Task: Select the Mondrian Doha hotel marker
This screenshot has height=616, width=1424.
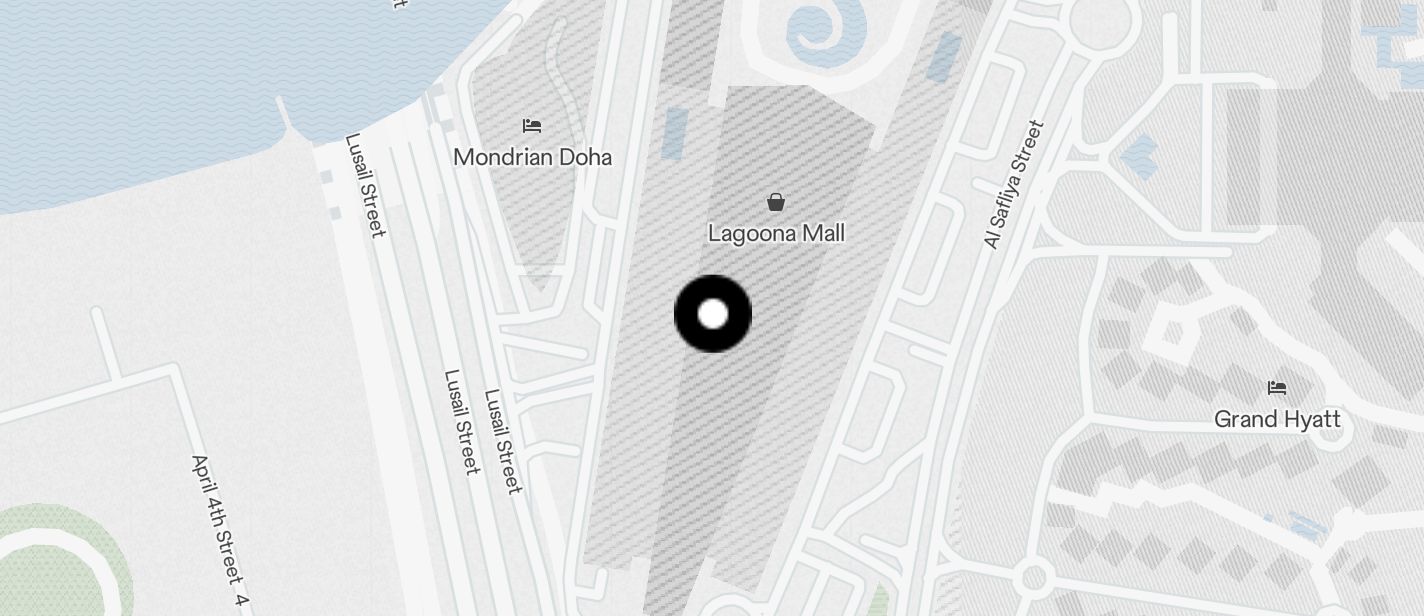Action: (532, 126)
